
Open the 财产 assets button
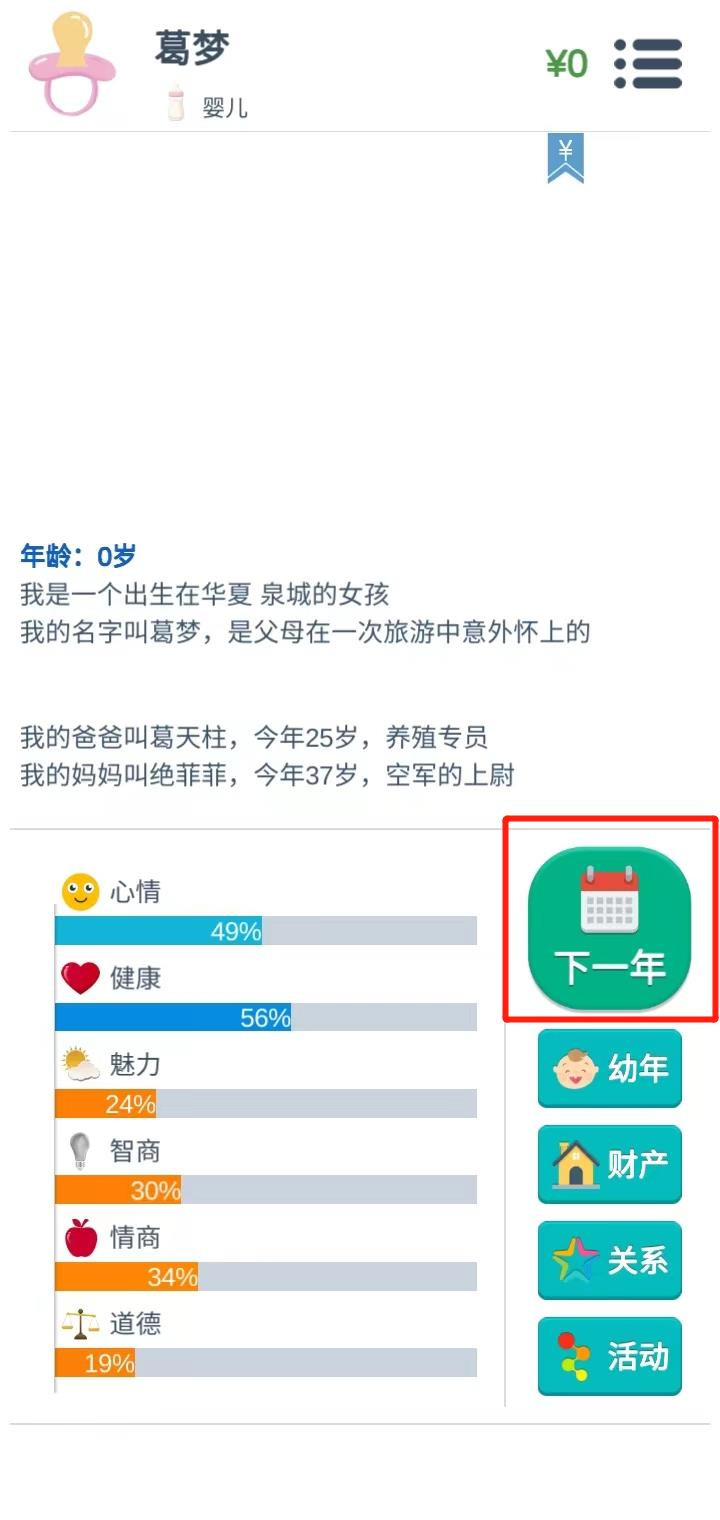click(x=610, y=1164)
